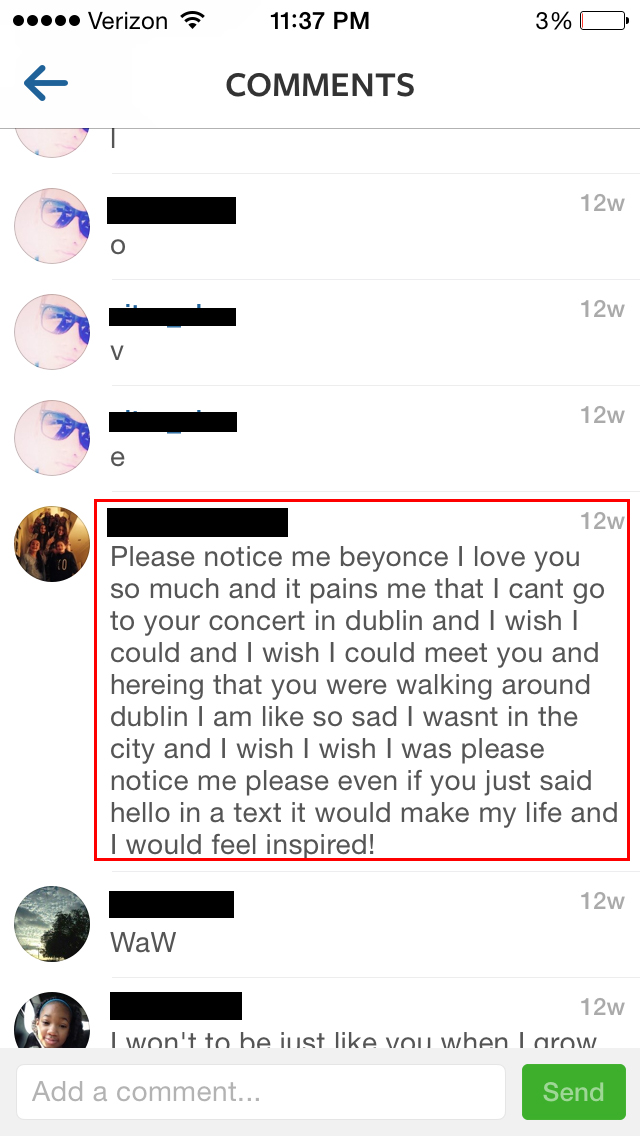Viewport: 640px width, 1136px height.
Task: Go back using the blue arrow
Action: (46, 84)
